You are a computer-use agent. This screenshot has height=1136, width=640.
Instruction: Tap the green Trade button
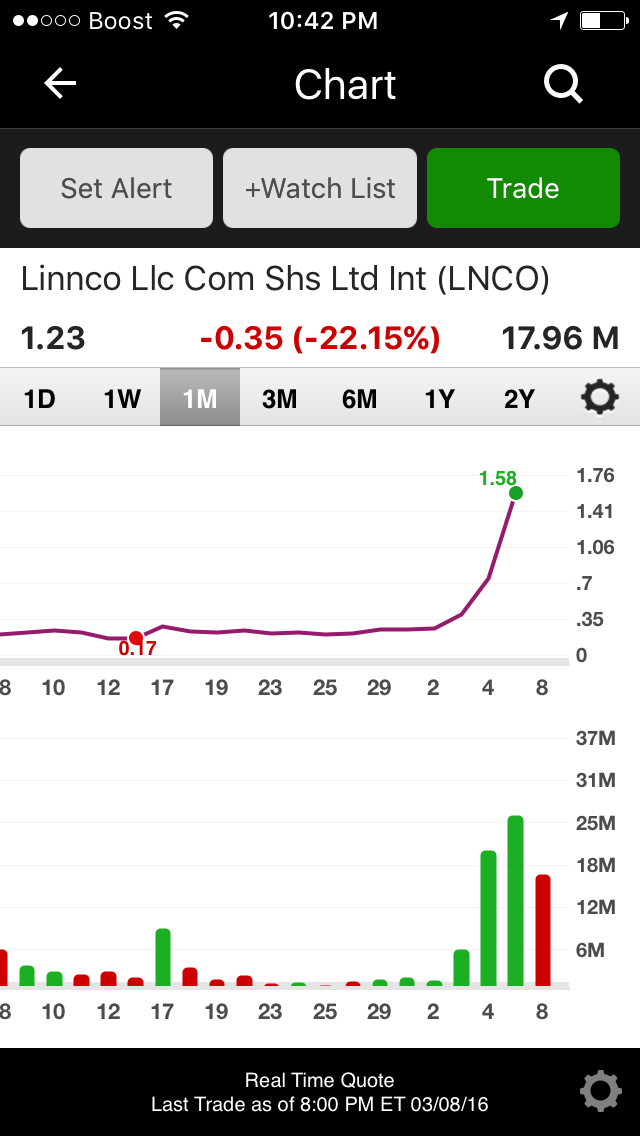pos(523,188)
